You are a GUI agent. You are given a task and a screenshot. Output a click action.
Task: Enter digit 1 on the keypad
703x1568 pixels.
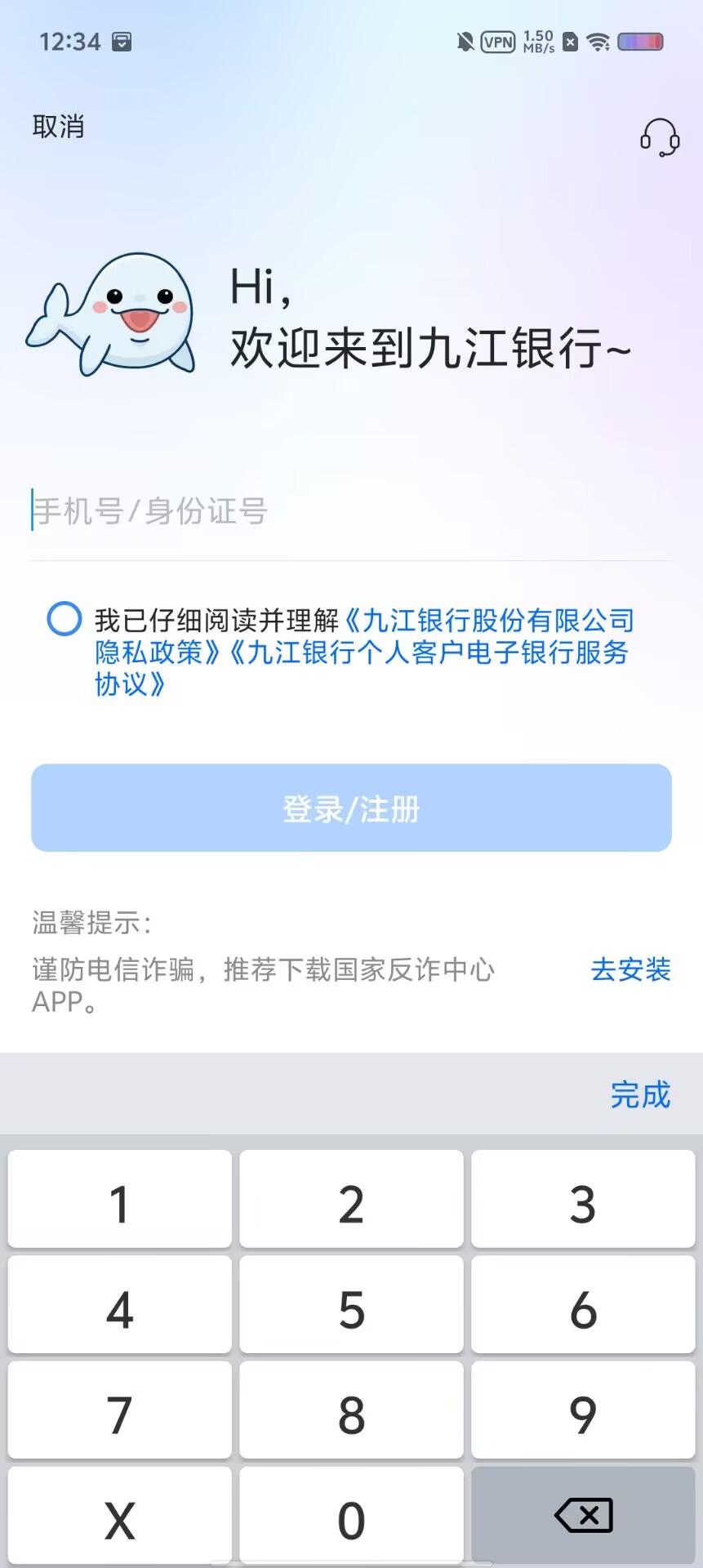pos(120,1200)
